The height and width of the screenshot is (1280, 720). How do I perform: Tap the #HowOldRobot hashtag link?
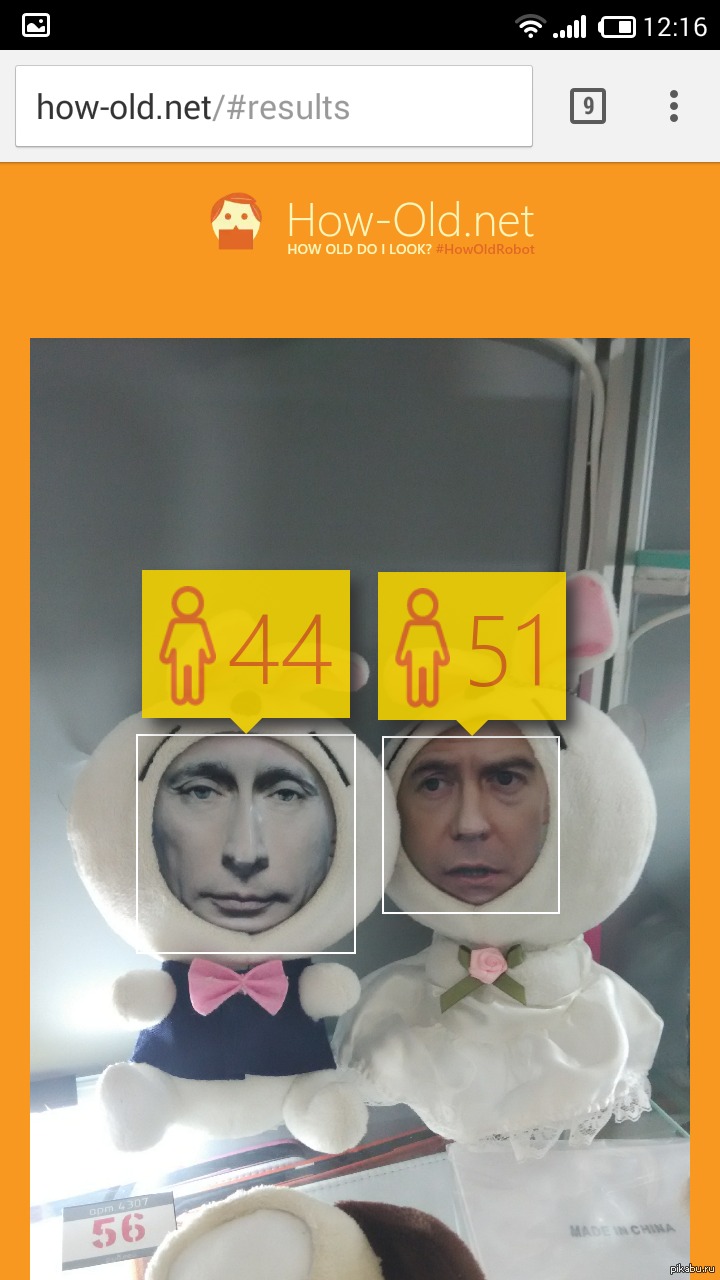point(485,249)
